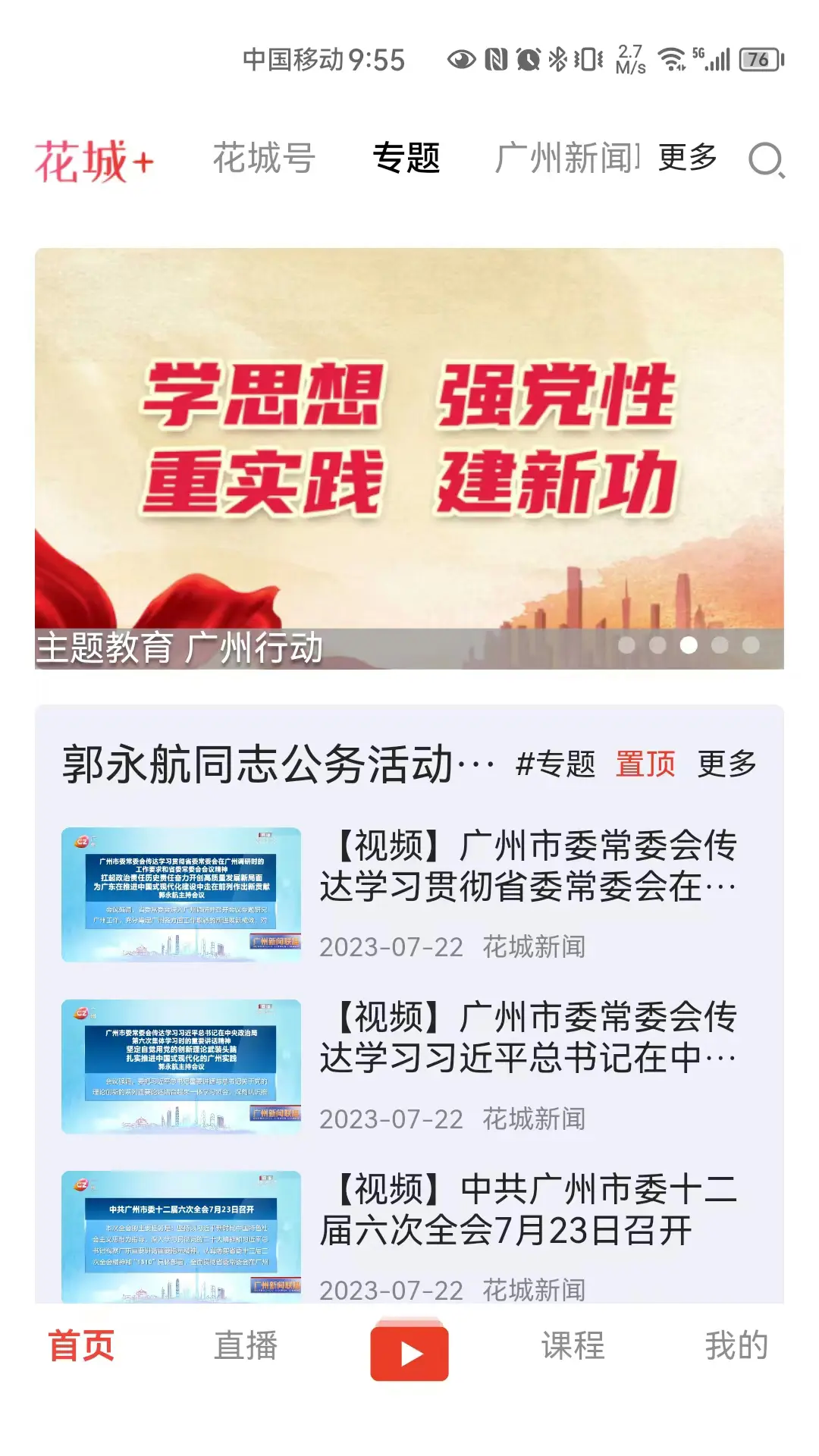Open the central video play button in bottom bar
The height and width of the screenshot is (1456, 819).
pyautogui.click(x=409, y=1351)
